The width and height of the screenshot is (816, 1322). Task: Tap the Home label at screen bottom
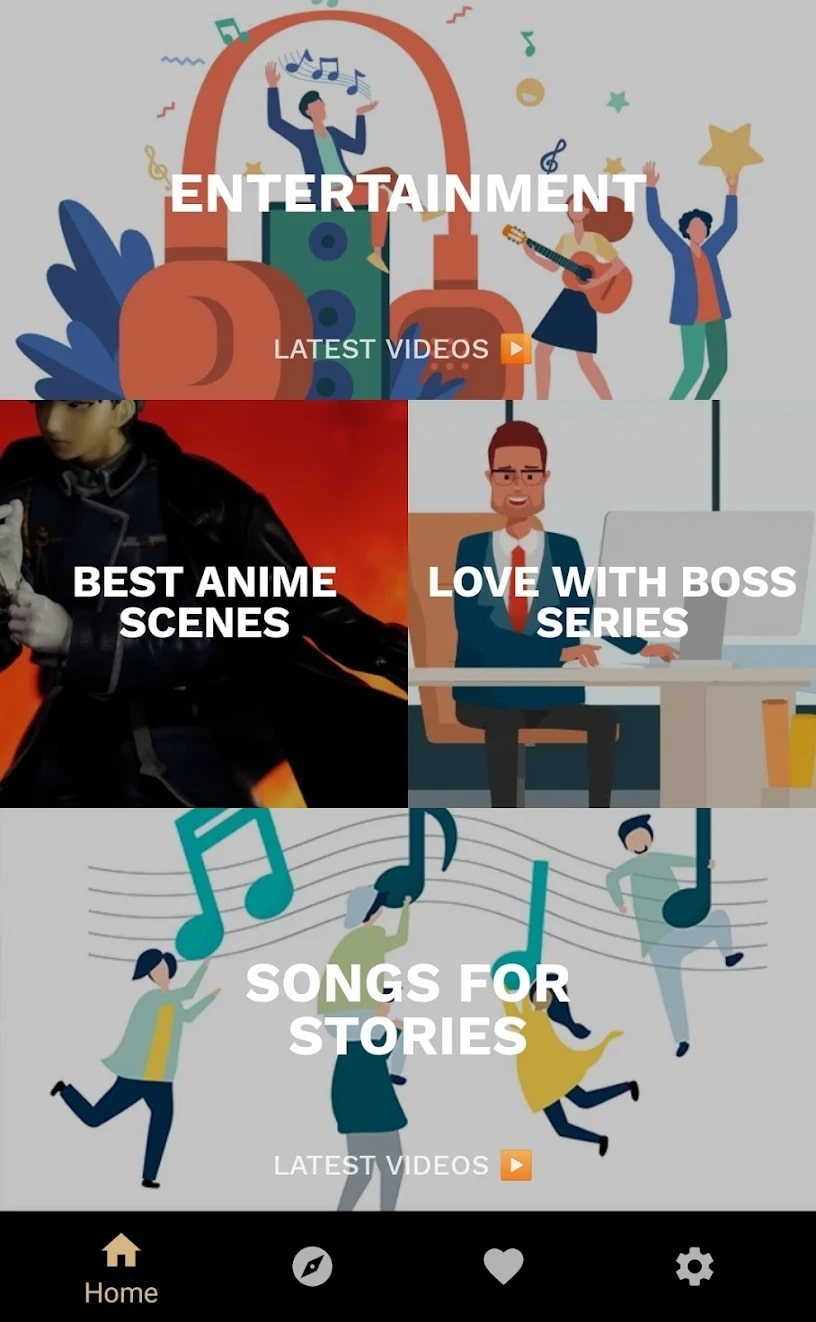(121, 1292)
